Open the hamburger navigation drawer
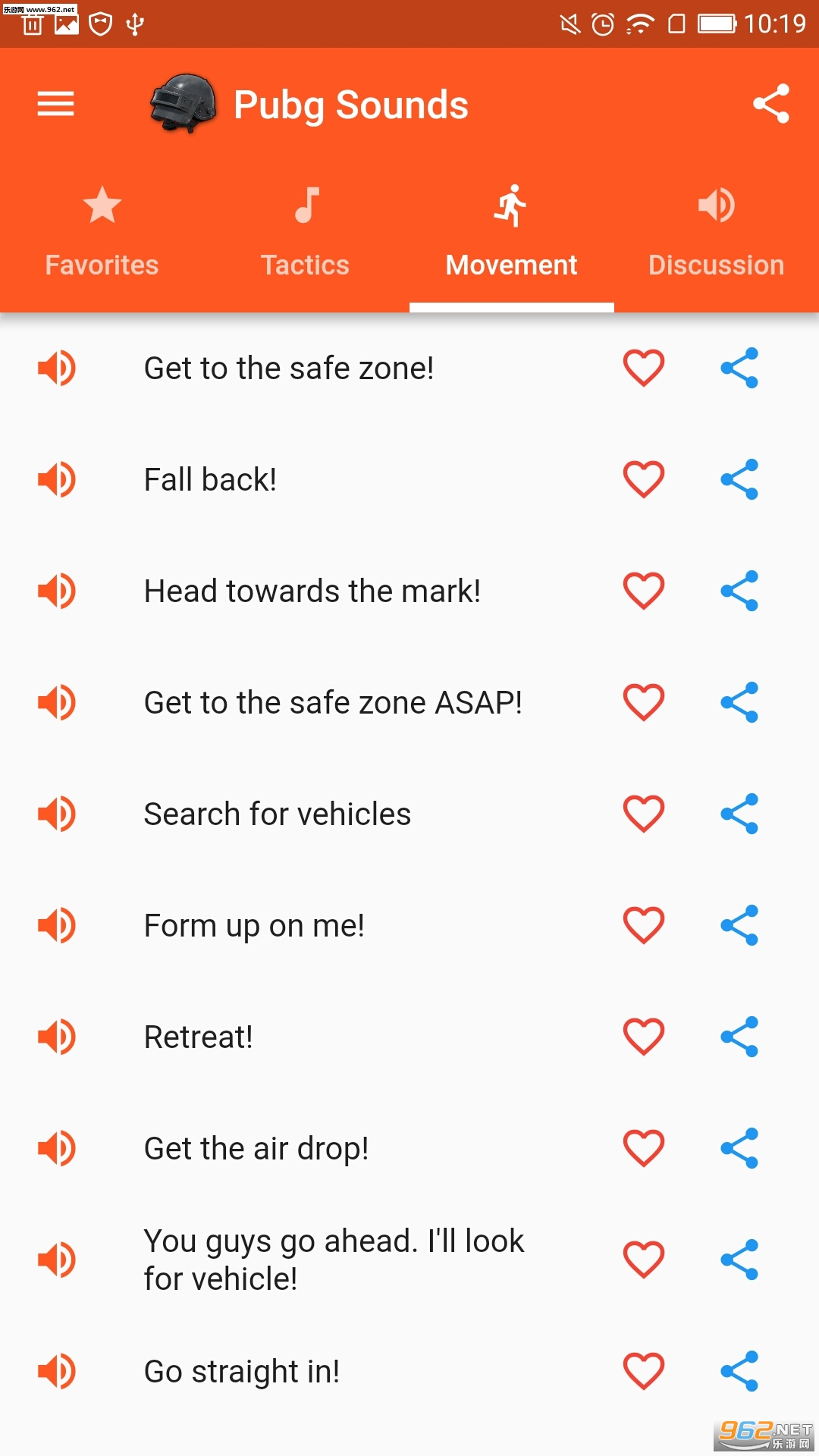 pyautogui.click(x=56, y=104)
